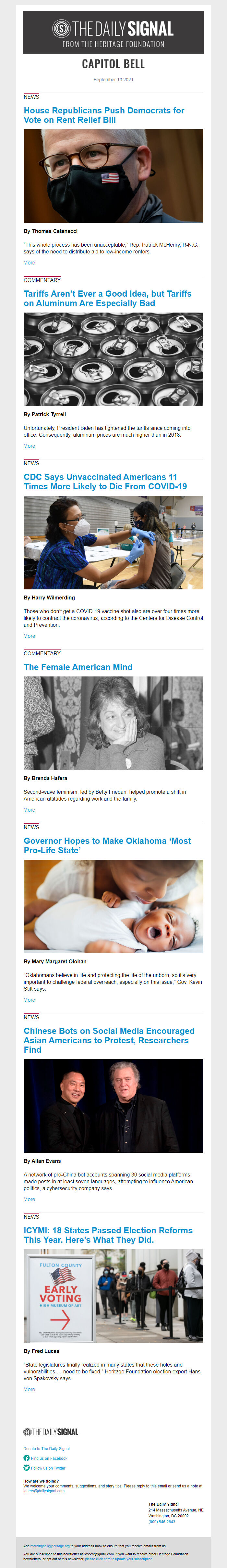Email letters@dailysignal.com
227x1568 pixels.
pos(44,1491)
